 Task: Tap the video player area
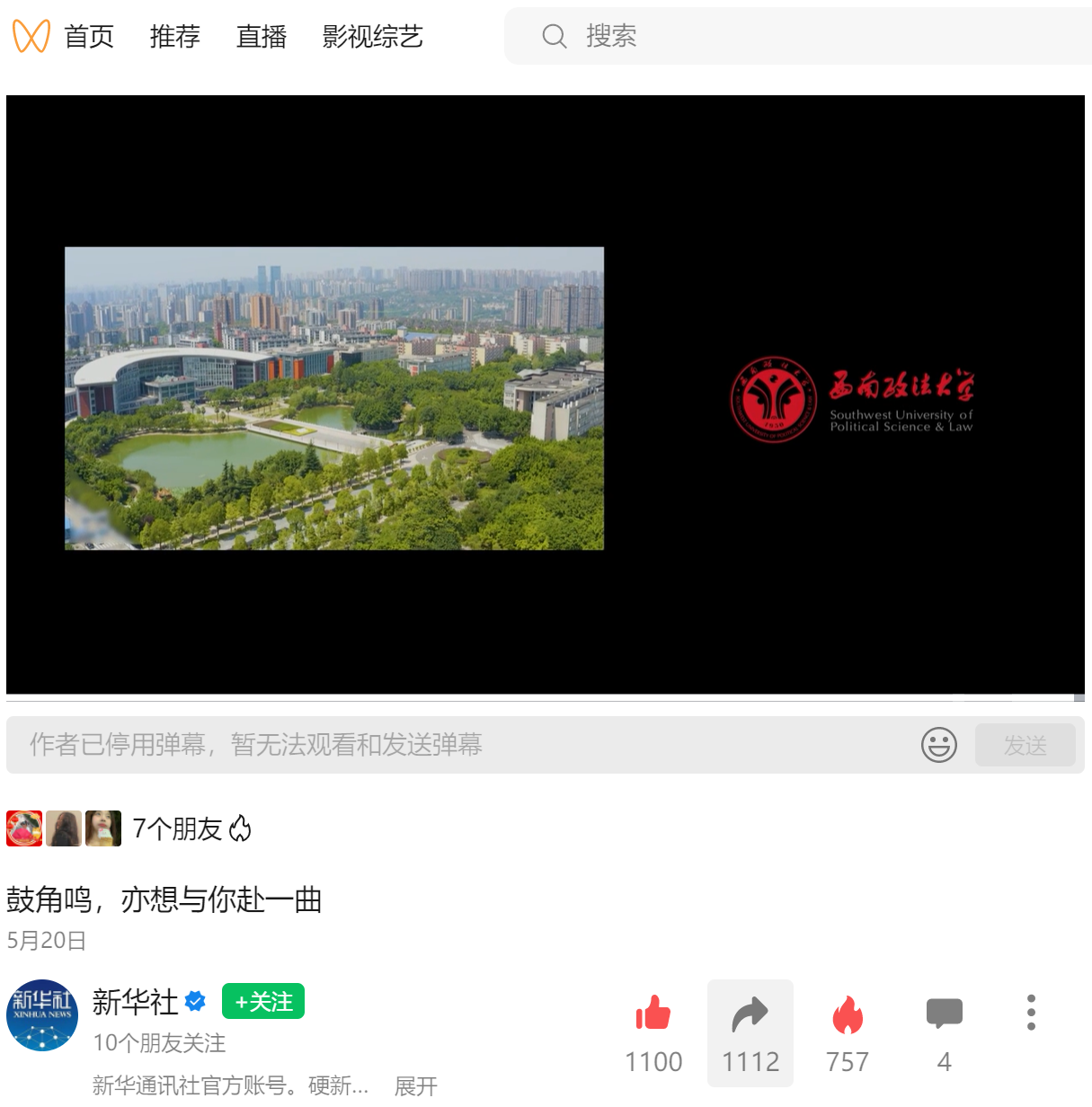[545, 395]
